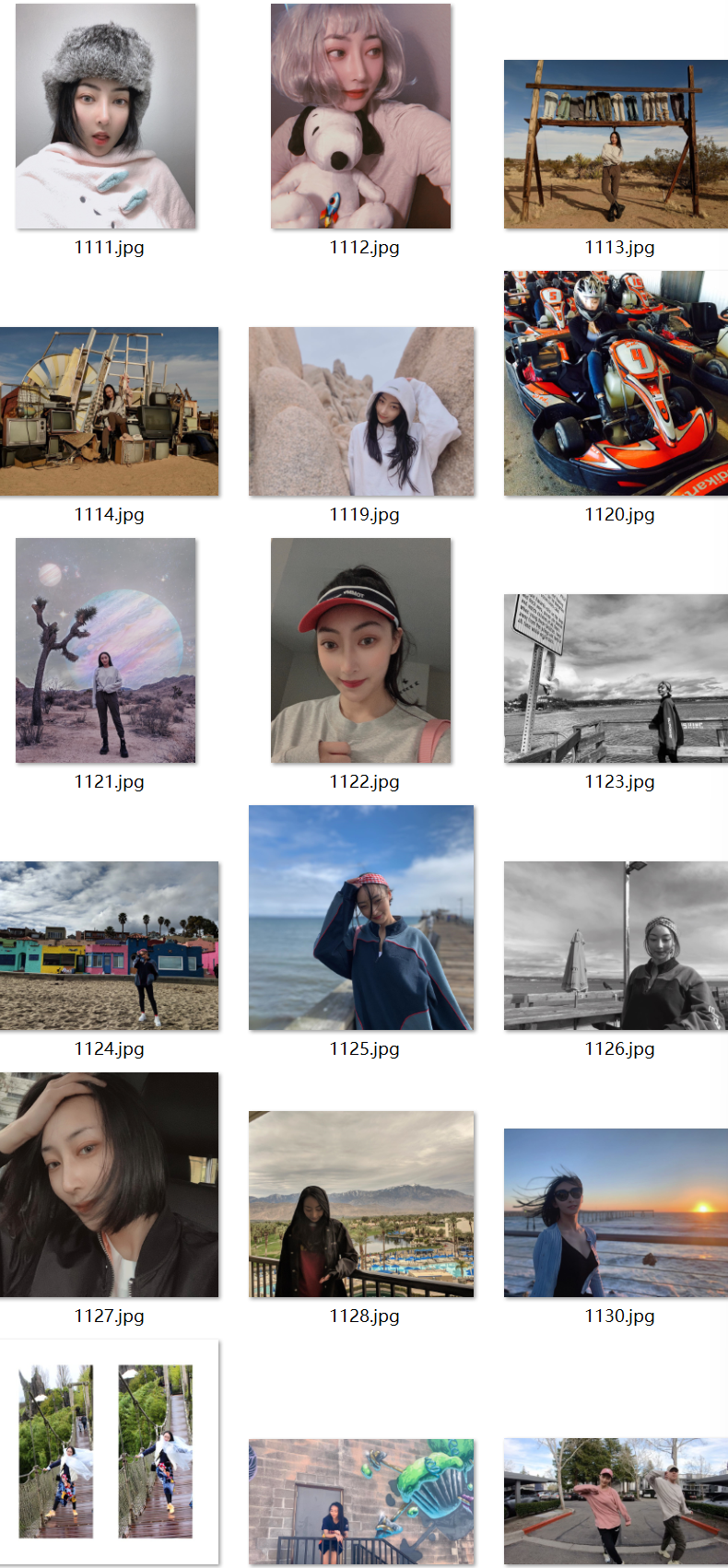Open the 1128.jpg photo

tap(361, 1204)
